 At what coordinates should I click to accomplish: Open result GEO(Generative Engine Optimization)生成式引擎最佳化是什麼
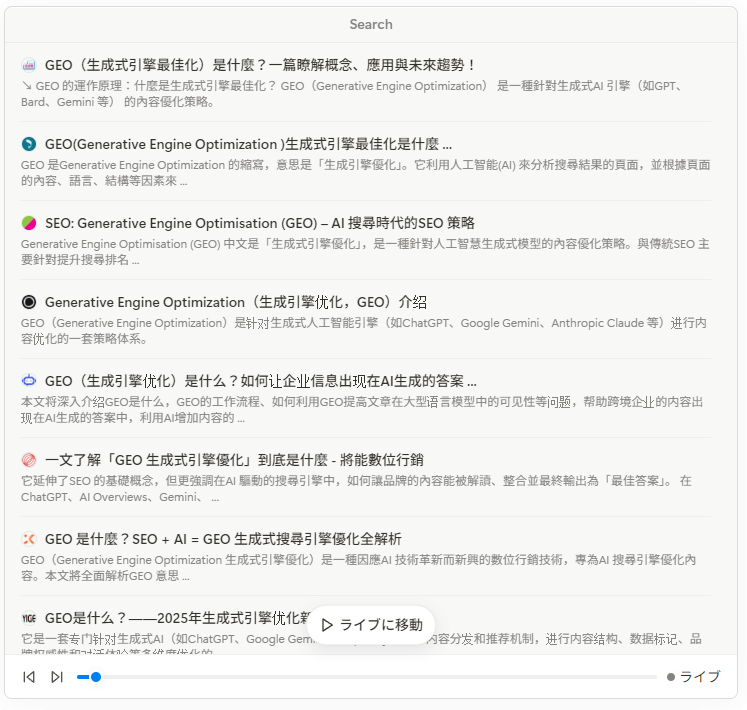[248, 144]
